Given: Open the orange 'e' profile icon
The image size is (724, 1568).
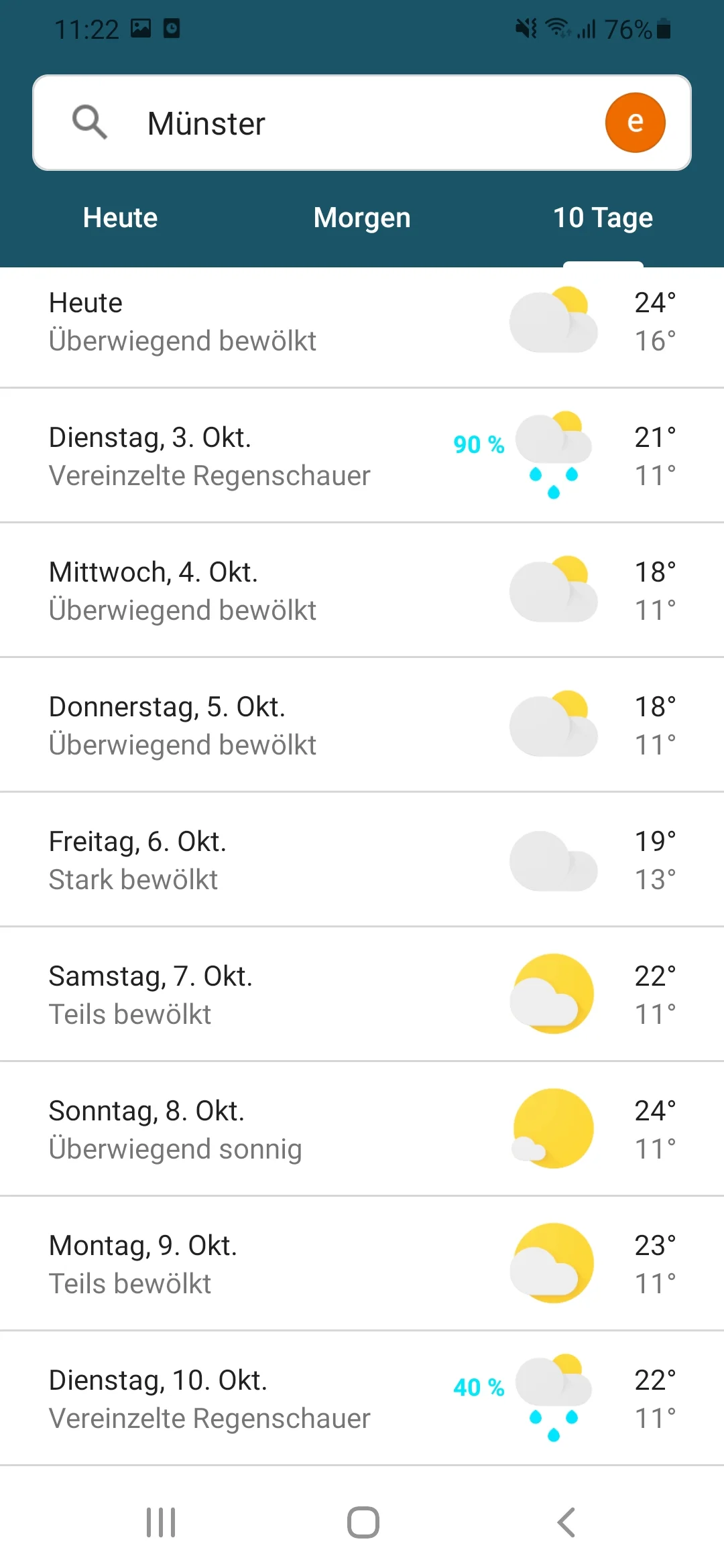Looking at the screenshot, I should (x=635, y=122).
